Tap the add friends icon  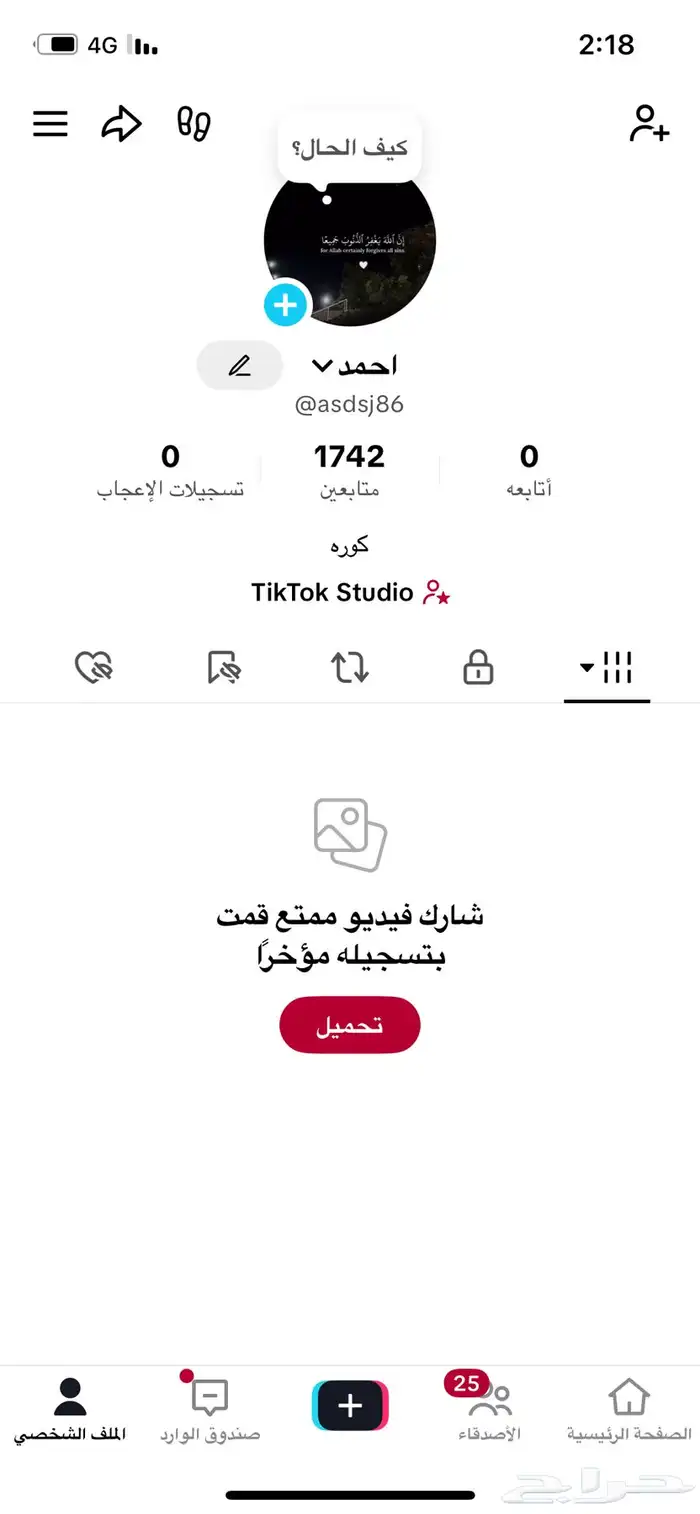648,124
